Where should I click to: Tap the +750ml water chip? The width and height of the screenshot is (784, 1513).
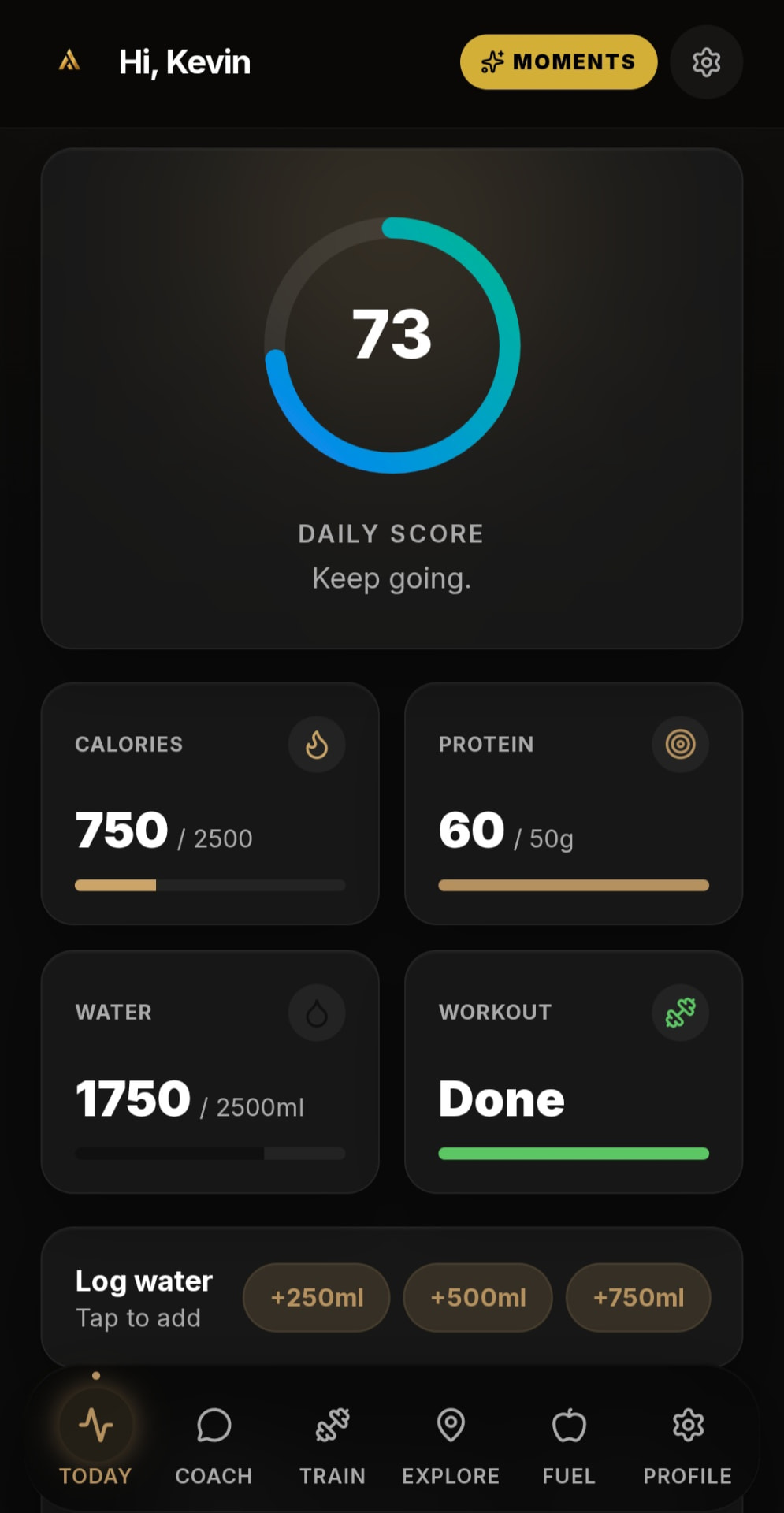638,1298
